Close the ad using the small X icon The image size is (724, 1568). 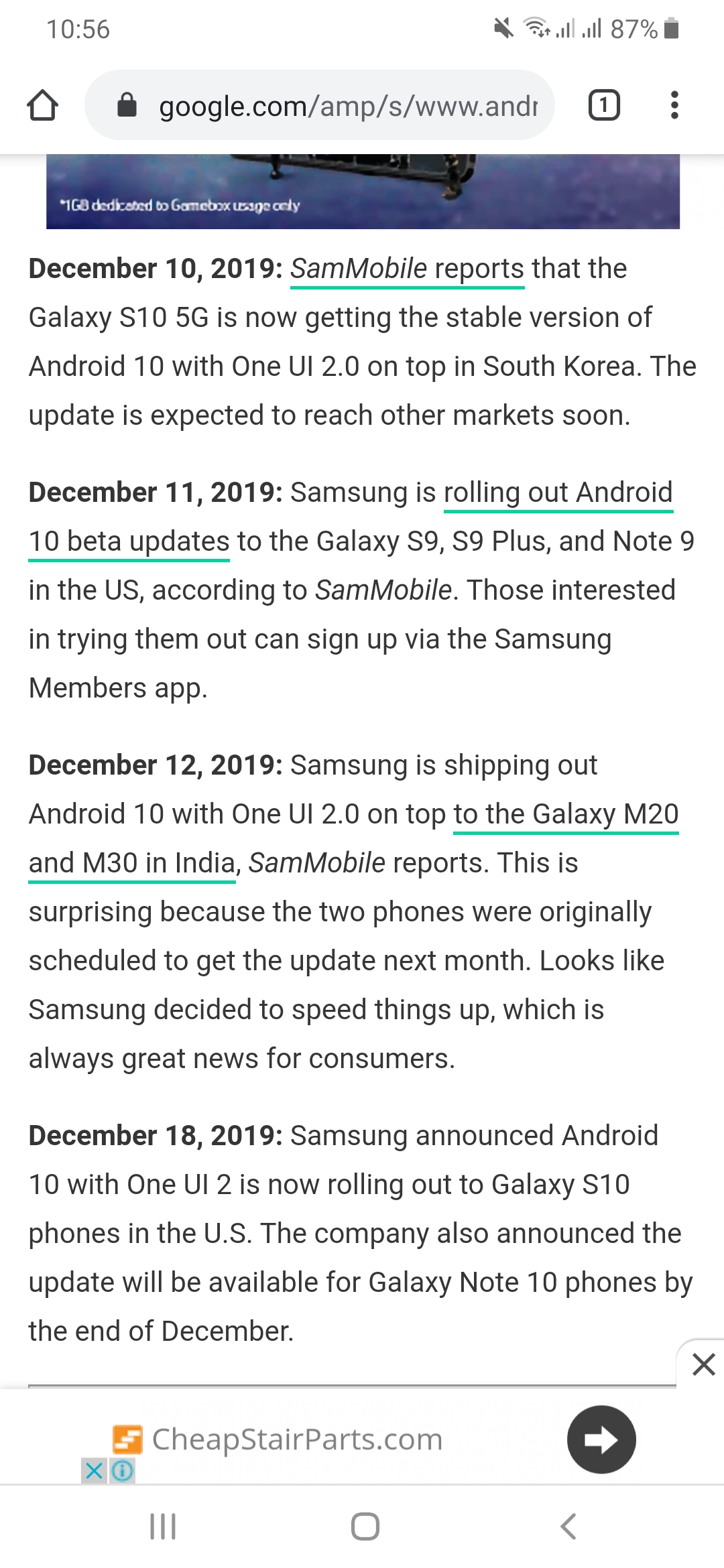(94, 1471)
